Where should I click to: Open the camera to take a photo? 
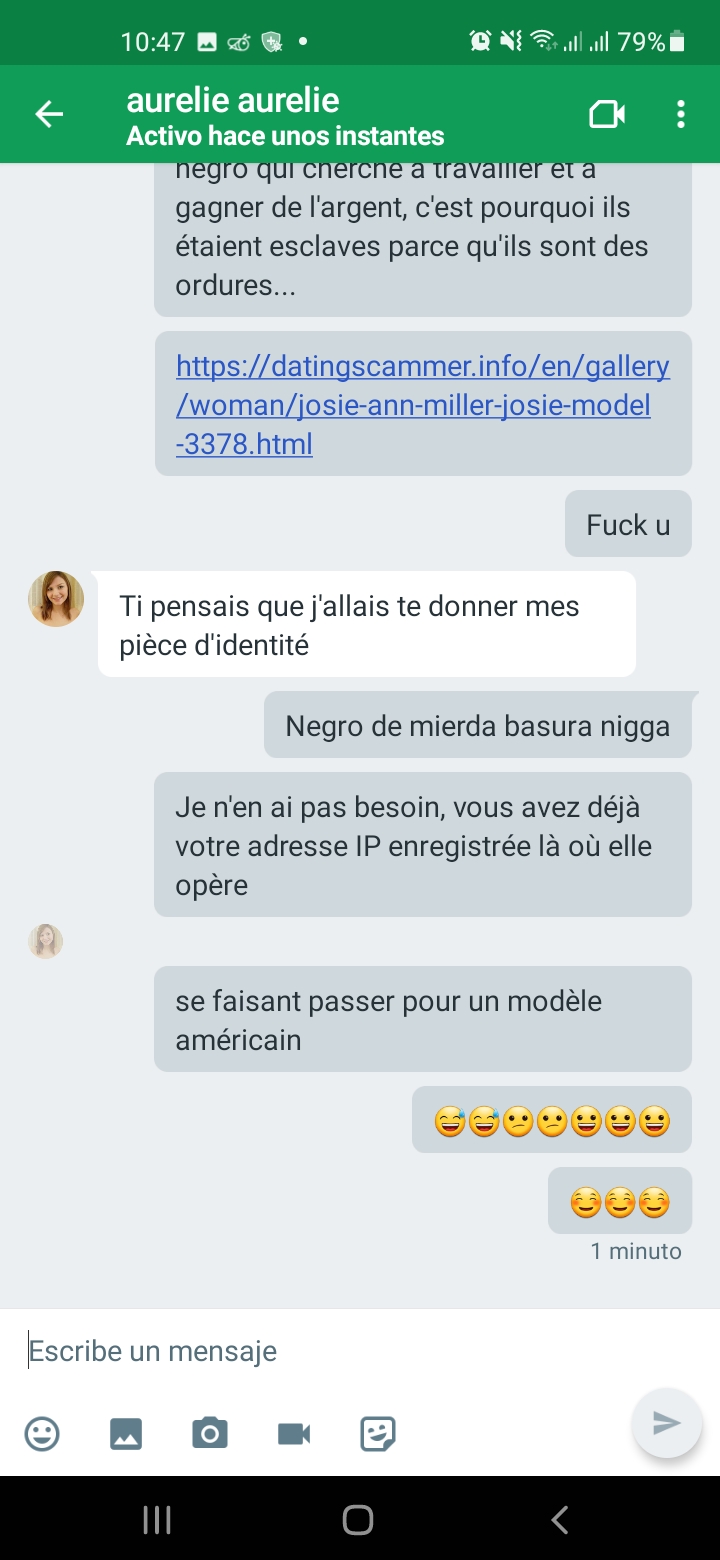tap(210, 1434)
